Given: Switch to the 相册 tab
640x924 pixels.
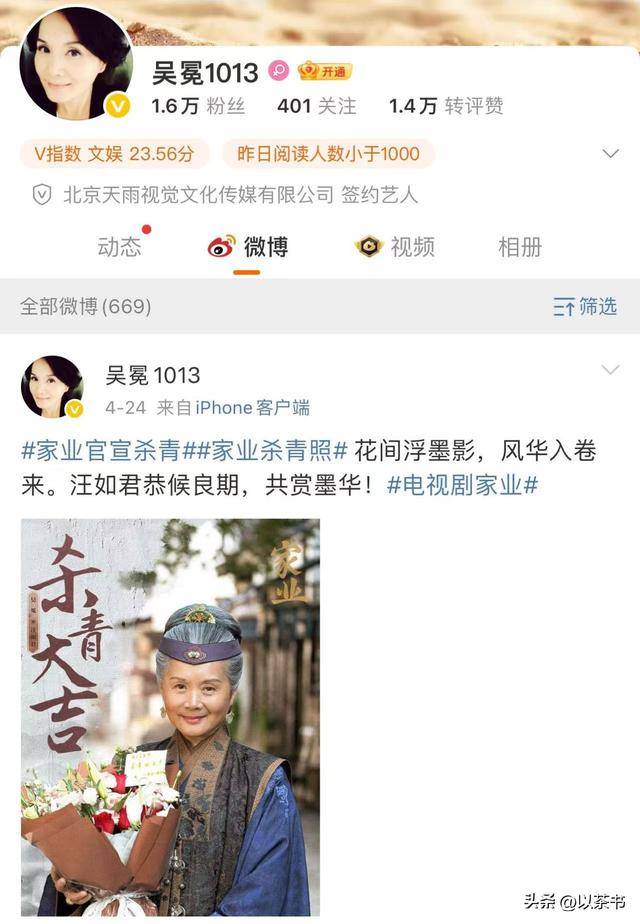Looking at the screenshot, I should tap(520, 247).
